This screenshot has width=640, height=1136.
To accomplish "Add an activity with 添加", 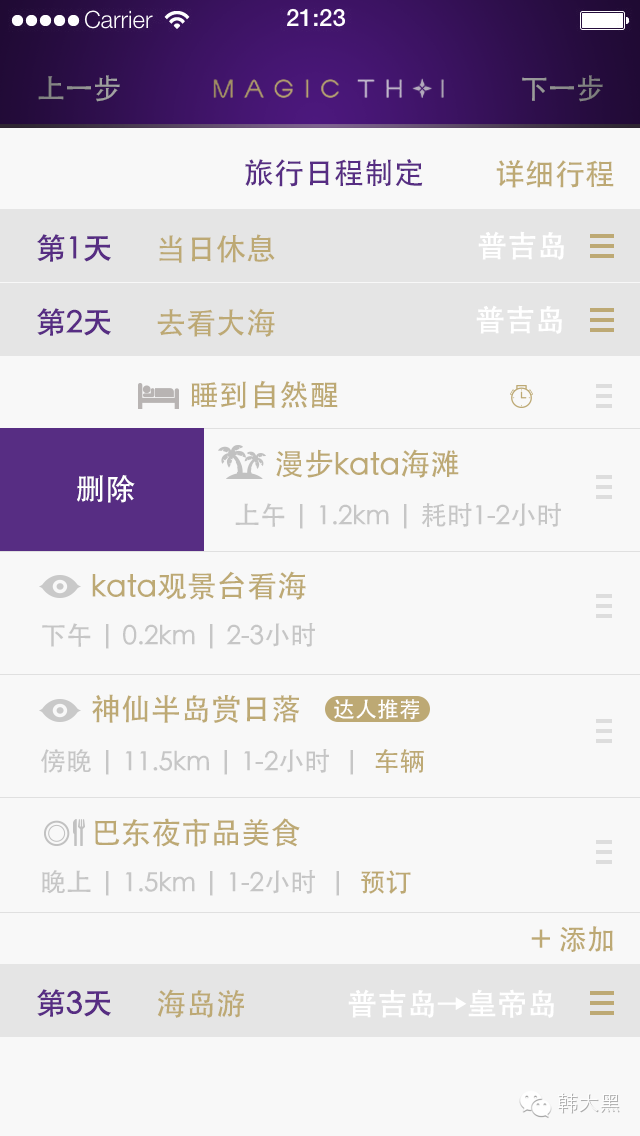I will coord(573,940).
